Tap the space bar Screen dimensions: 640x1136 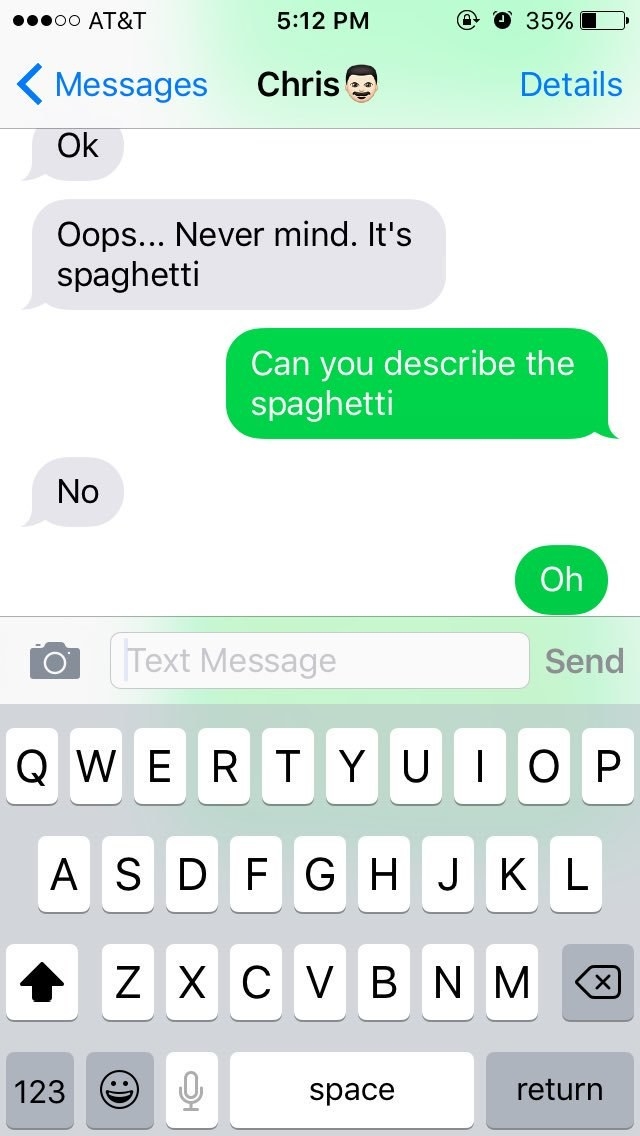pyautogui.click(x=352, y=1090)
